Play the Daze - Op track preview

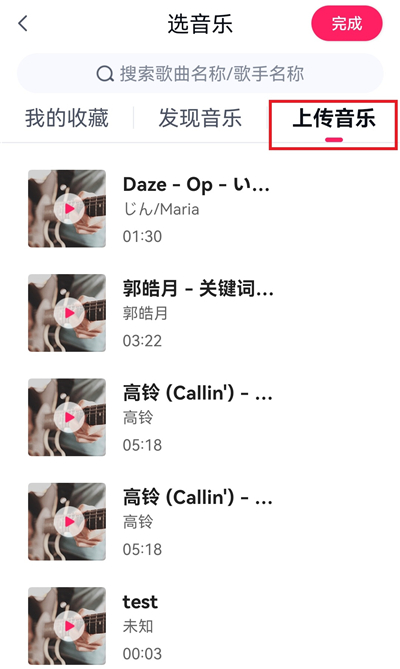tap(68, 209)
